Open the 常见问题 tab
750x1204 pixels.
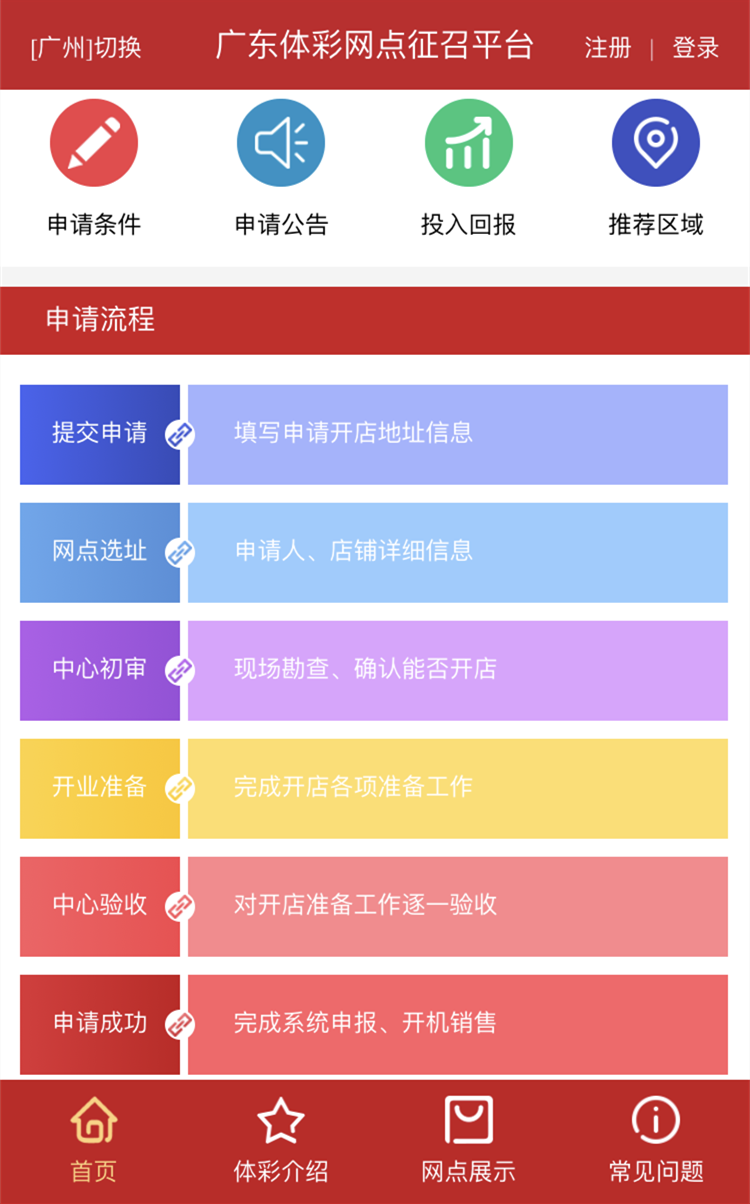(x=656, y=1140)
